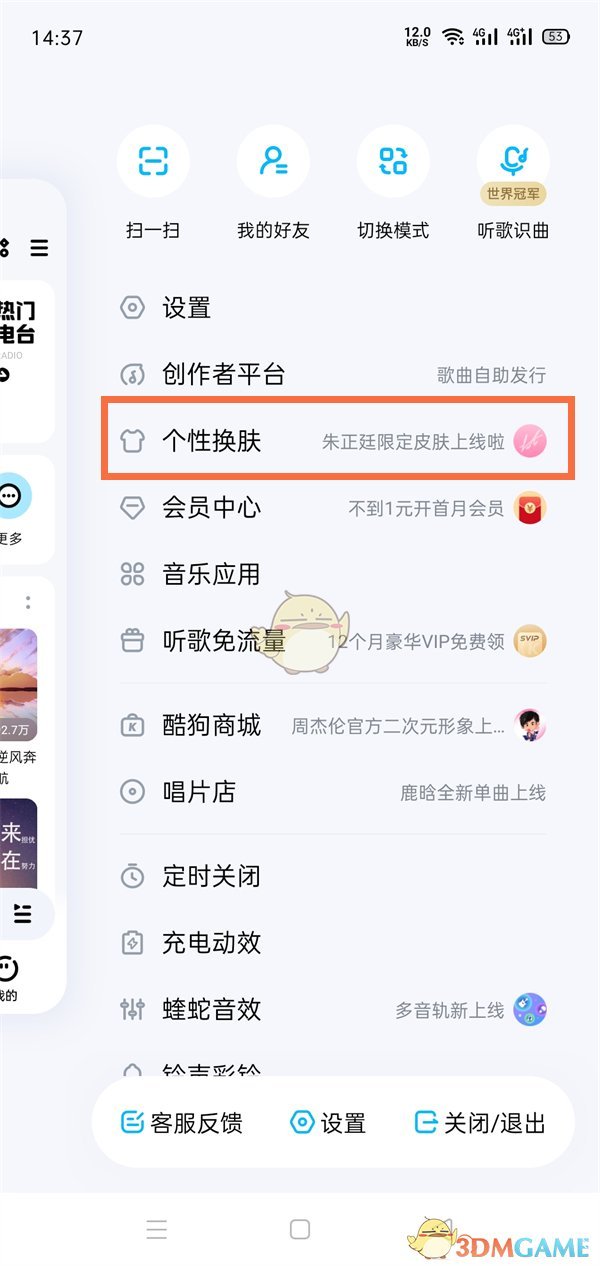Open the 设置 row in the menu list
Screen dimensions: 600x1266
(187, 308)
